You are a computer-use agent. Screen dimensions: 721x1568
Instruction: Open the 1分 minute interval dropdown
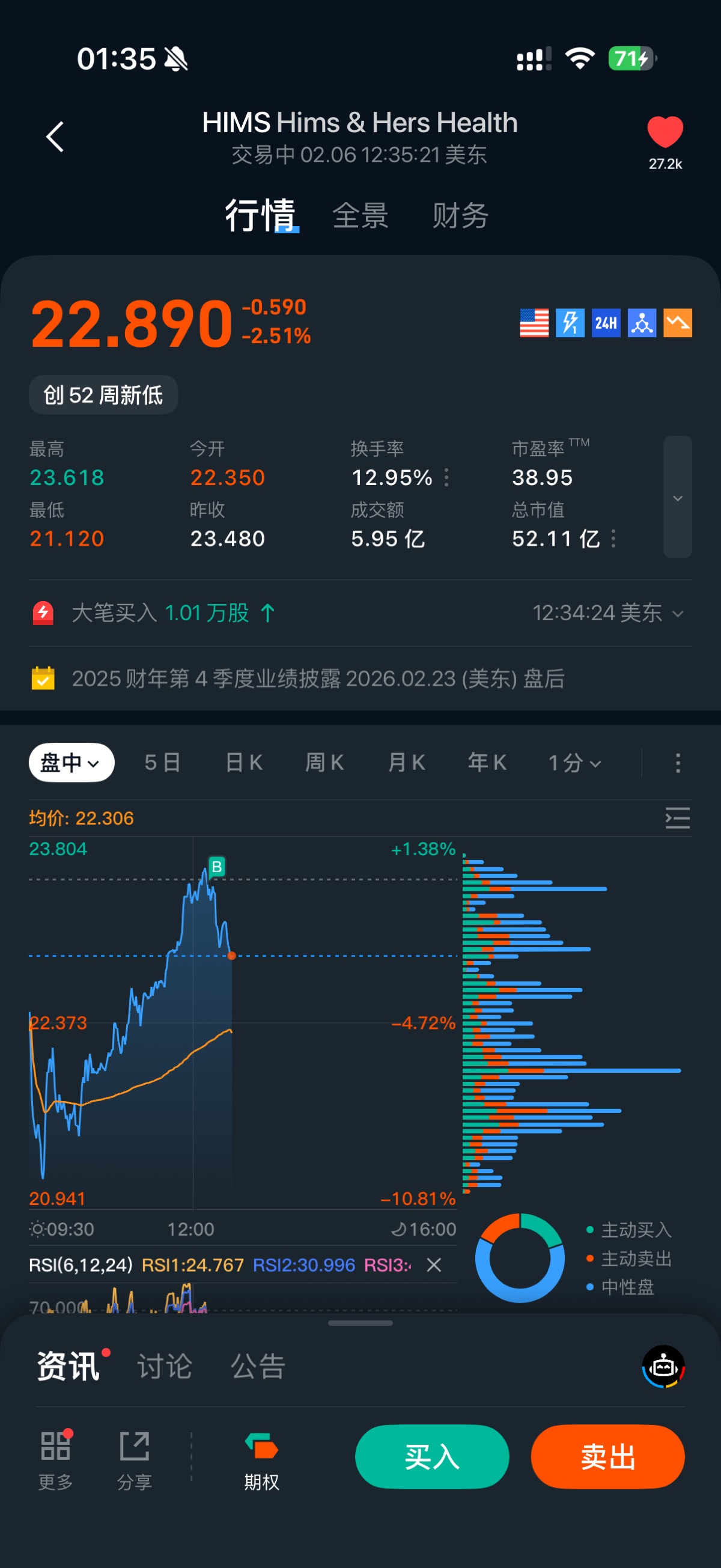[574, 762]
